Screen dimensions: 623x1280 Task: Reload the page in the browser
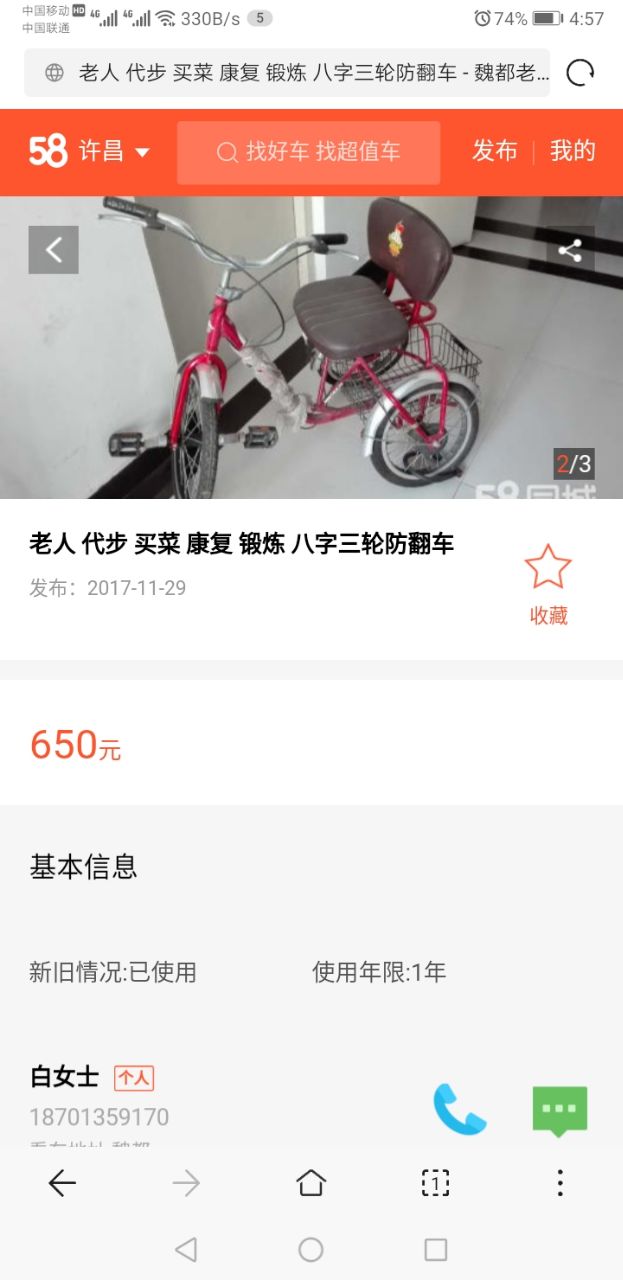(x=580, y=72)
